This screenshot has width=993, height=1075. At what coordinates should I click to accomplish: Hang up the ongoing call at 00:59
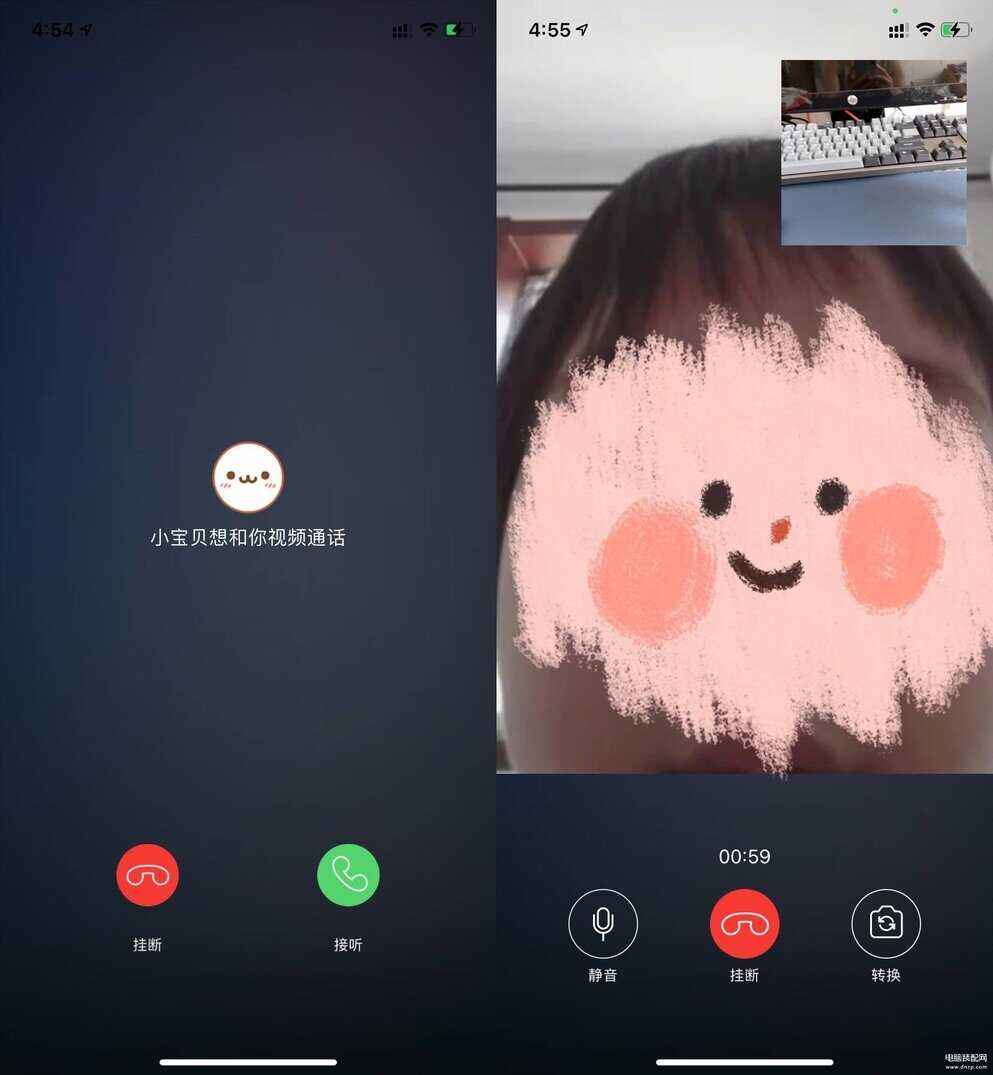[744, 924]
